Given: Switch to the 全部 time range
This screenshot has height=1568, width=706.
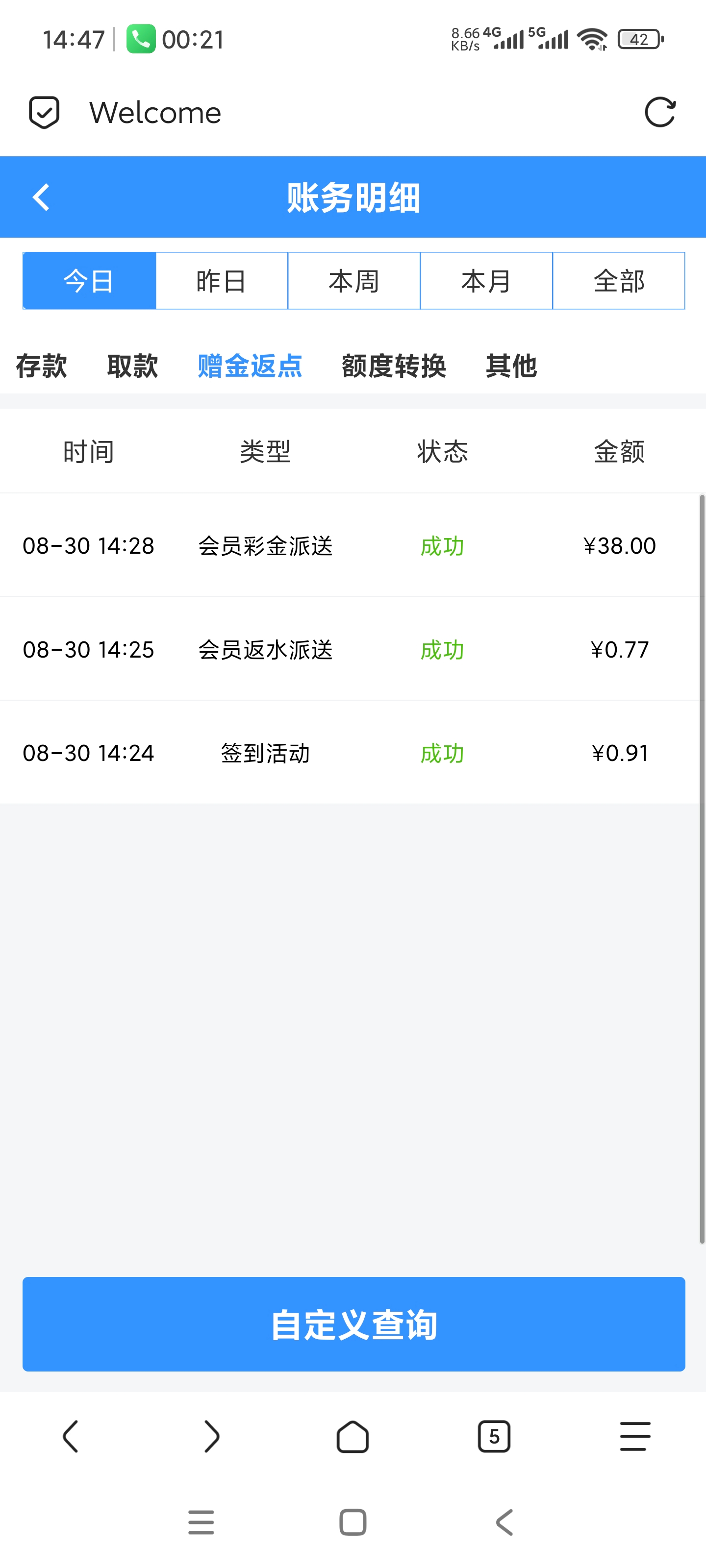Looking at the screenshot, I should click(619, 281).
